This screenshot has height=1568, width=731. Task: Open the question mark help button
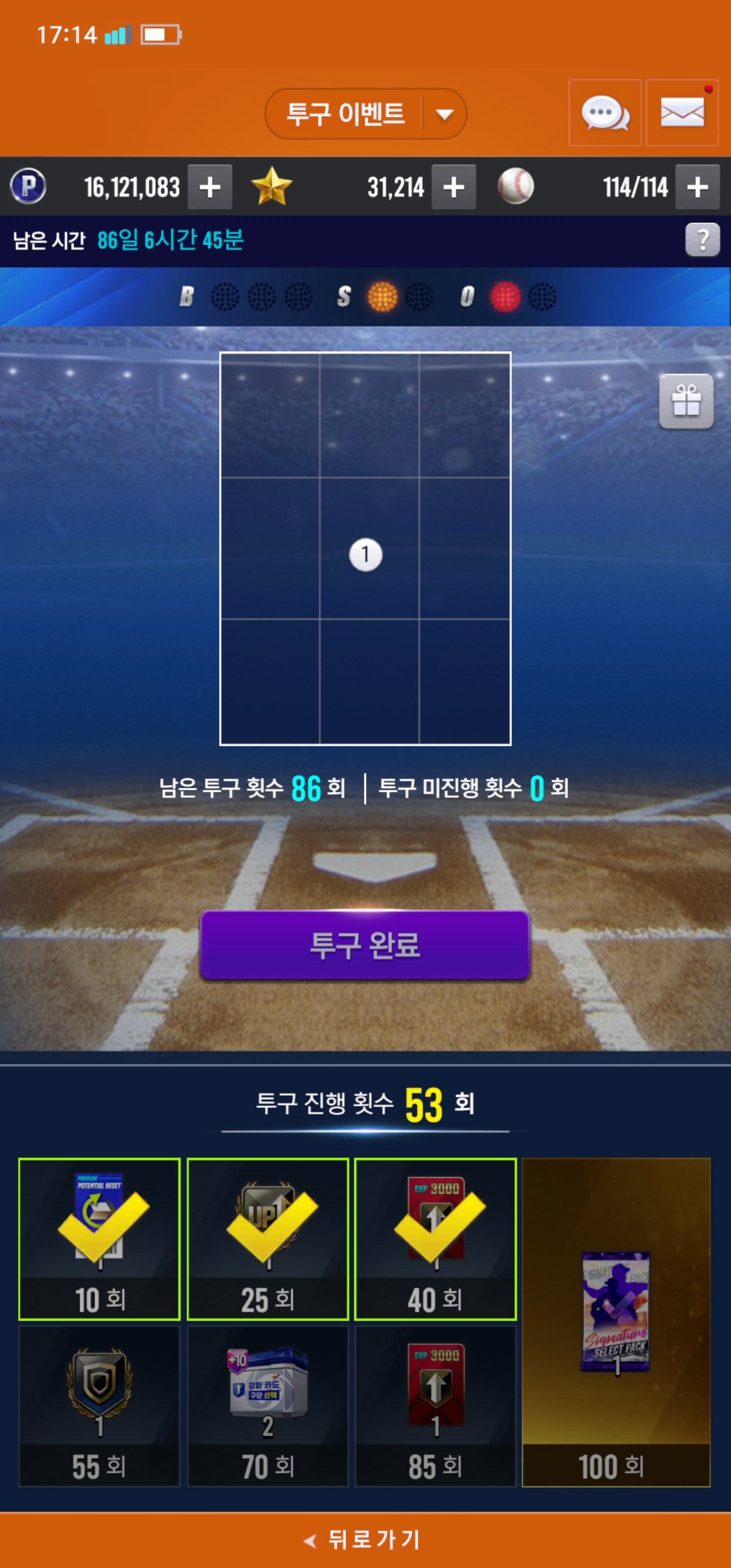tap(703, 240)
